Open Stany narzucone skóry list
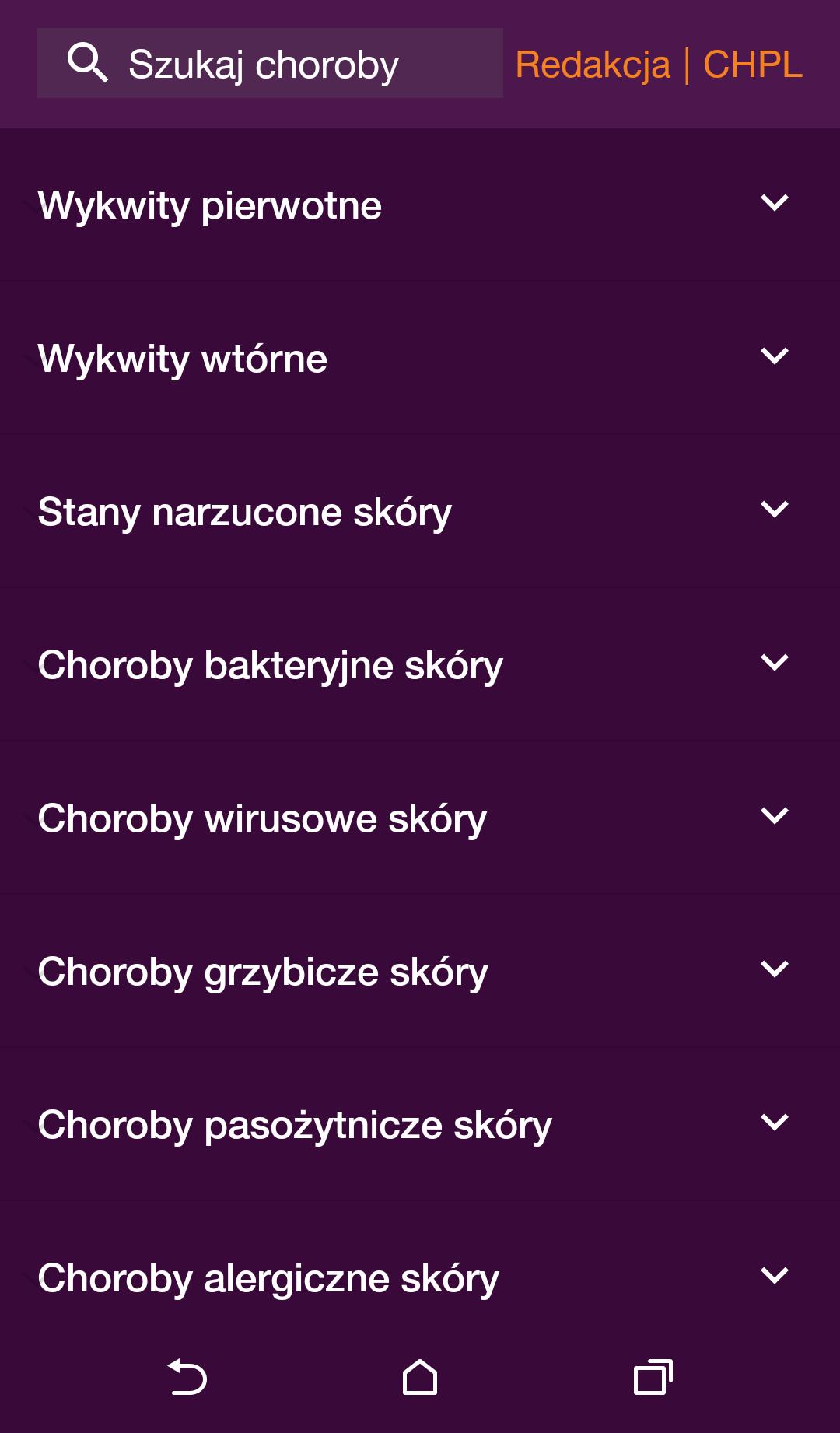The height and width of the screenshot is (1433, 840). 420,511
